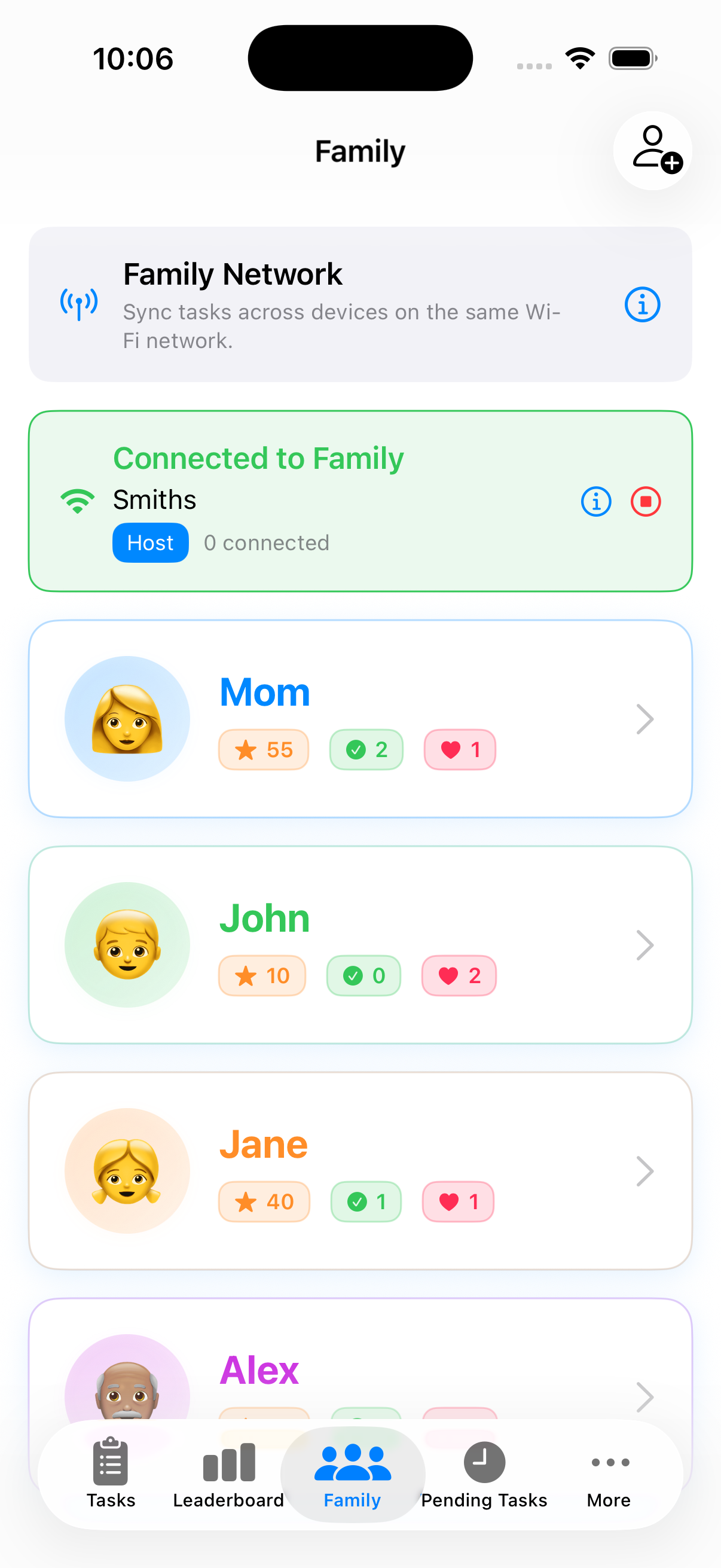
Task: Tap the info icon in the Smiths connection card
Action: (595, 501)
